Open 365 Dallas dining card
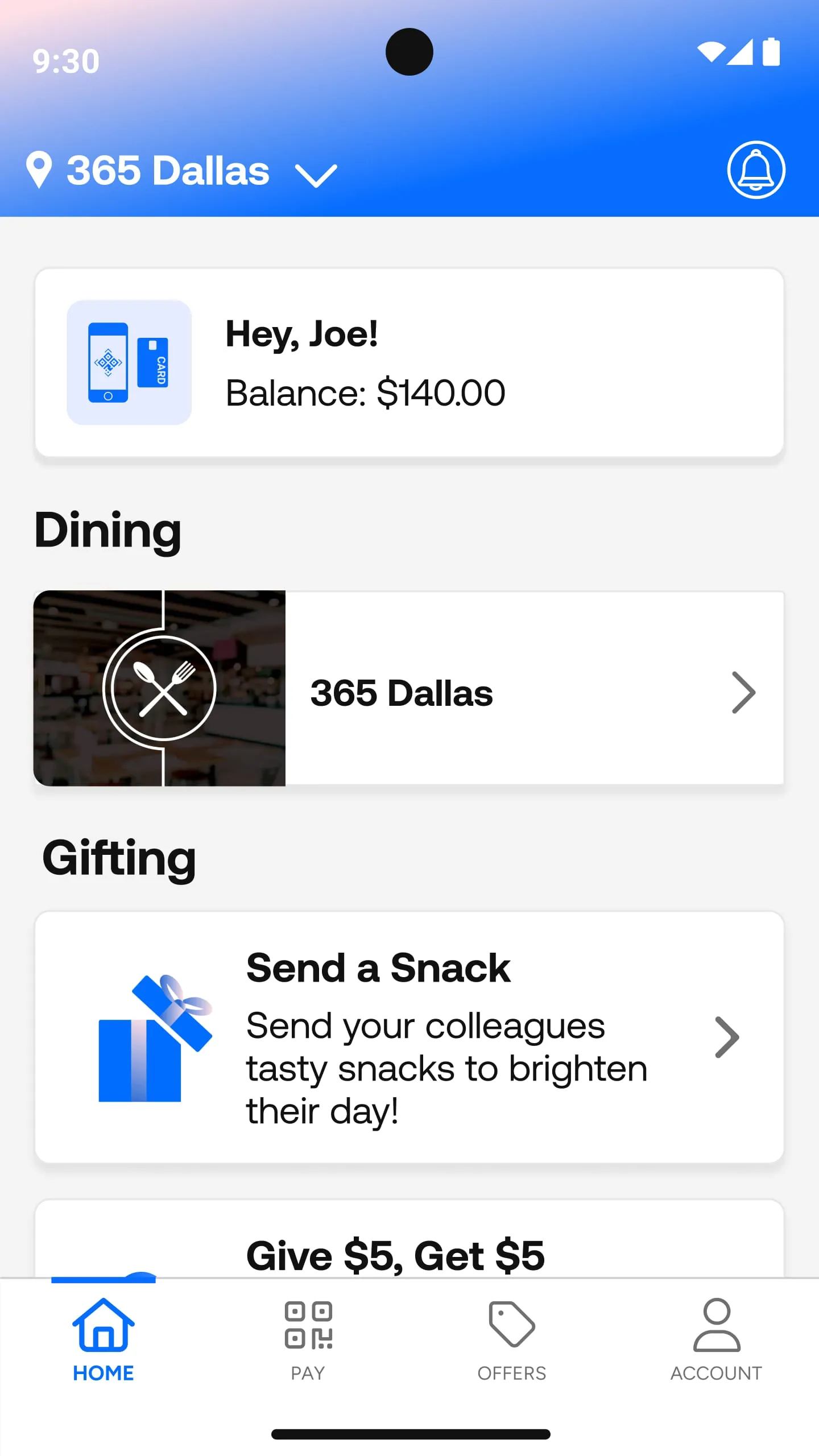Screen dimensions: 819x1456 pyautogui.click(x=409, y=689)
